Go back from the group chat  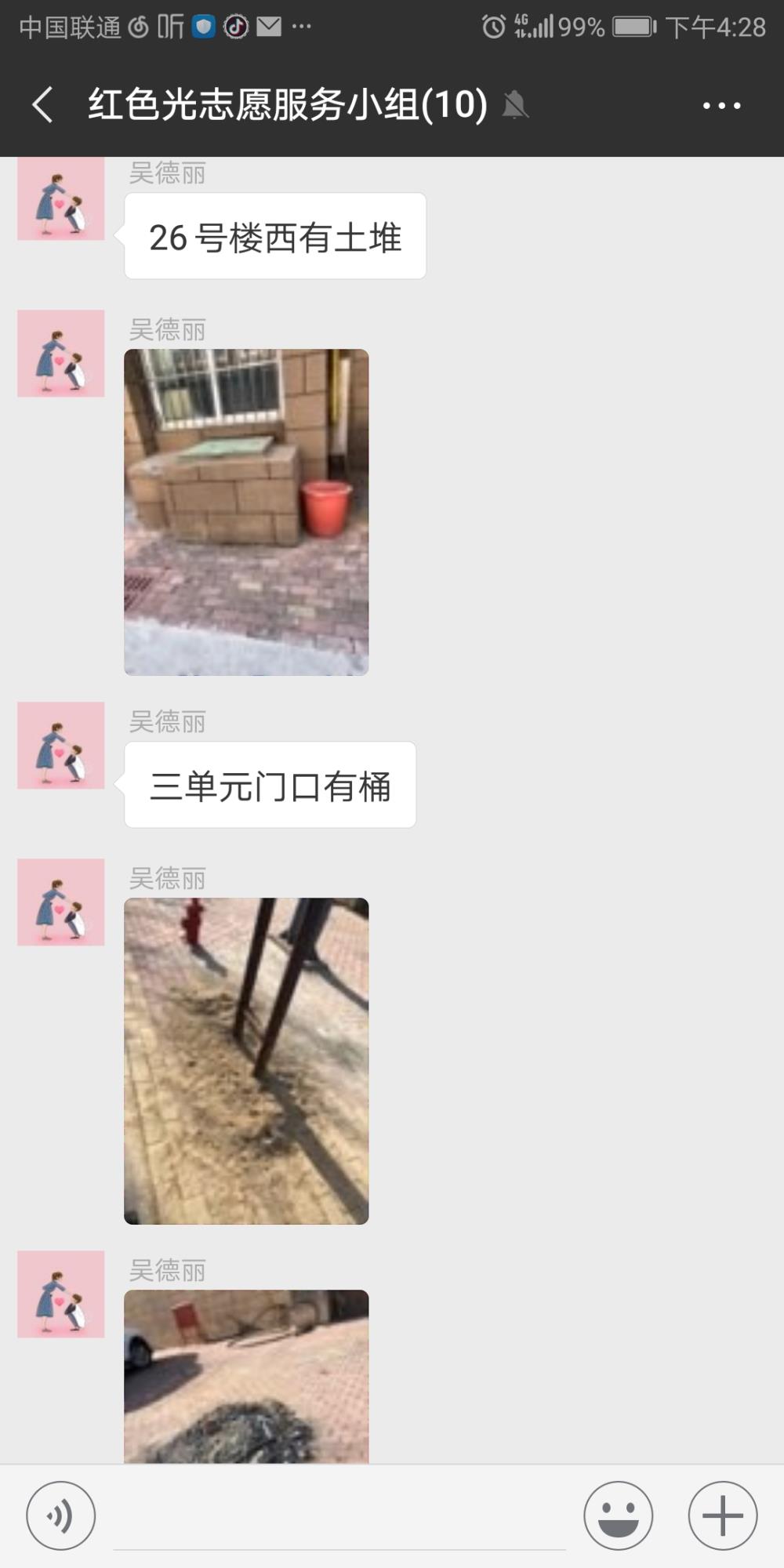43,105
